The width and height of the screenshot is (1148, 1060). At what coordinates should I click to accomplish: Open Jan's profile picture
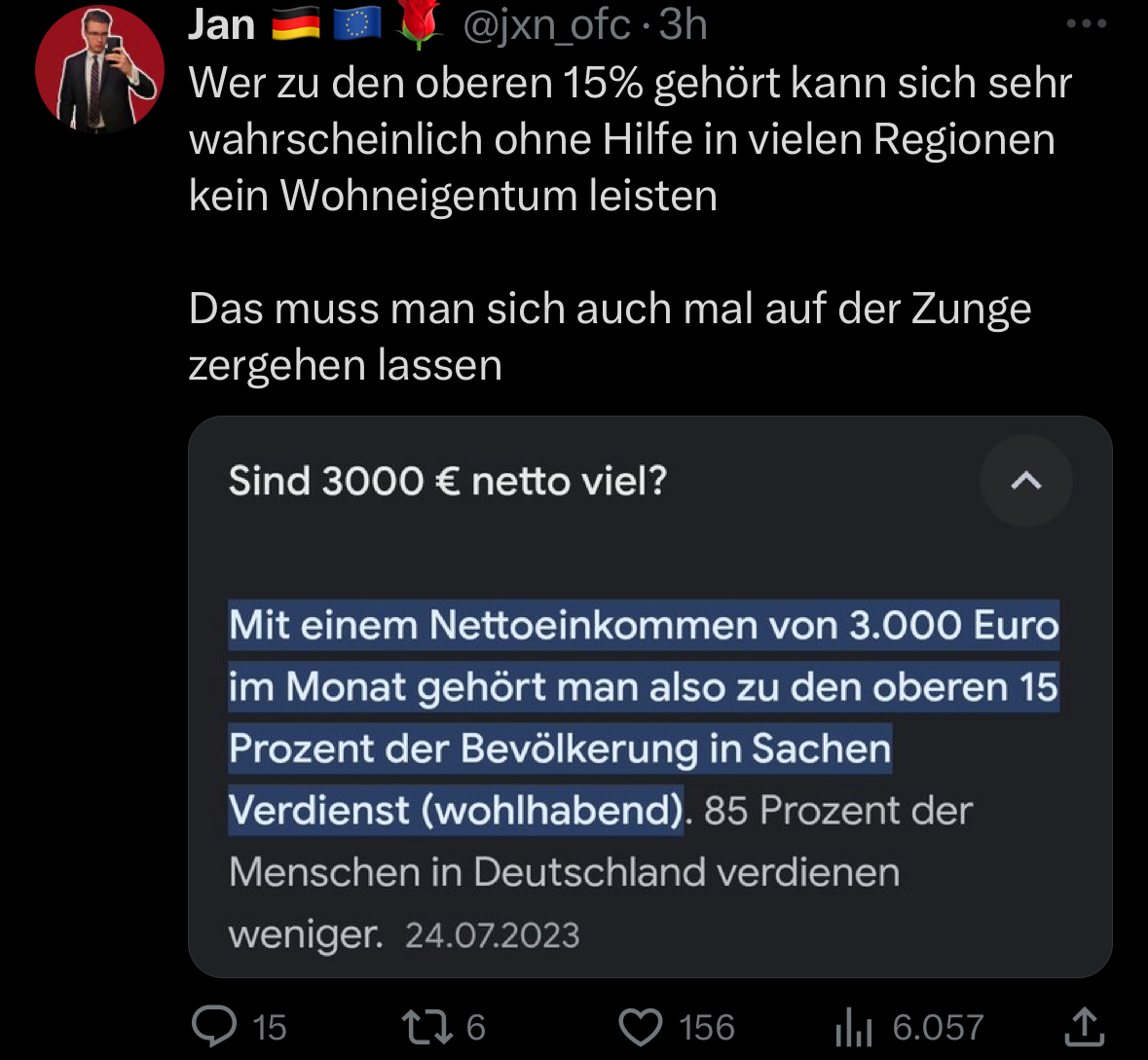[x=98, y=70]
